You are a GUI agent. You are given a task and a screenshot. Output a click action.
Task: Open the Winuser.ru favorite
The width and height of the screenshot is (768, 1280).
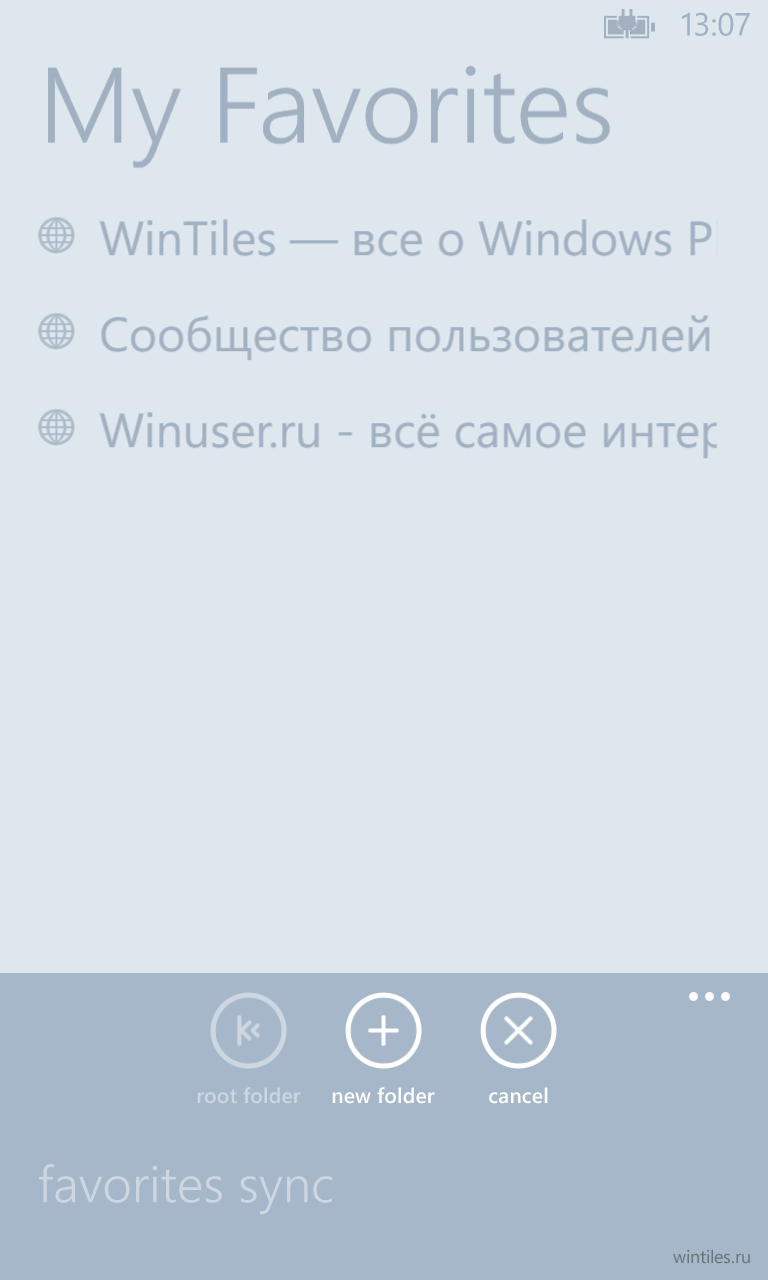point(378,431)
